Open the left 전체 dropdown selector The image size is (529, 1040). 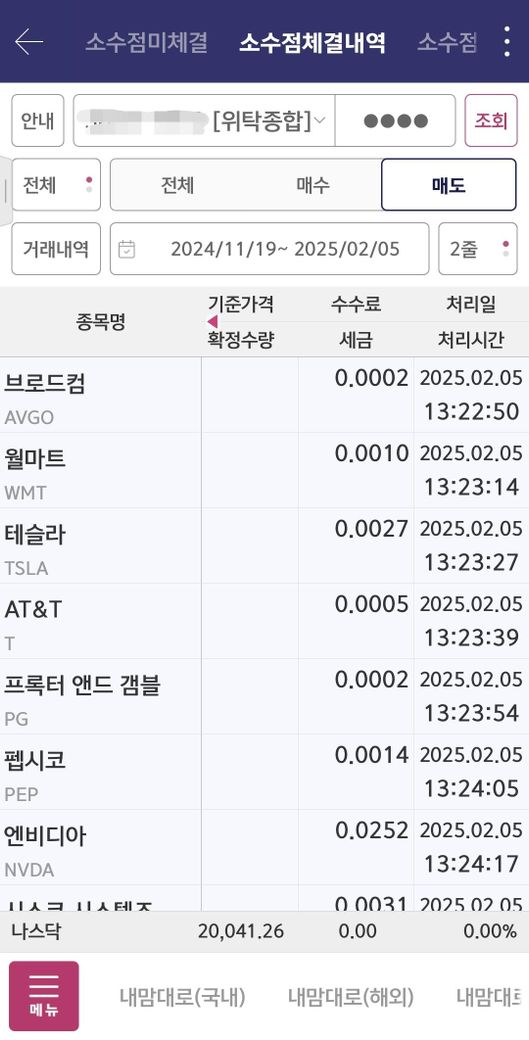[x=56, y=184]
